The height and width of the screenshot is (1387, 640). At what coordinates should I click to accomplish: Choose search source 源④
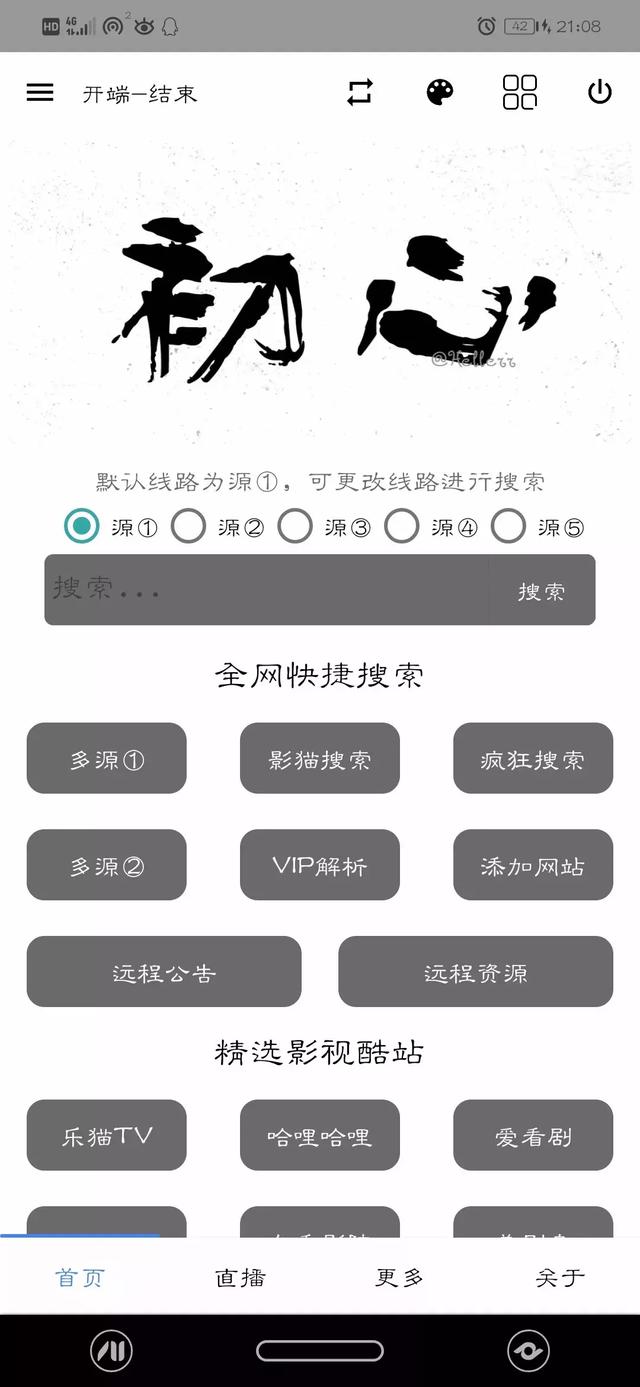click(x=402, y=526)
